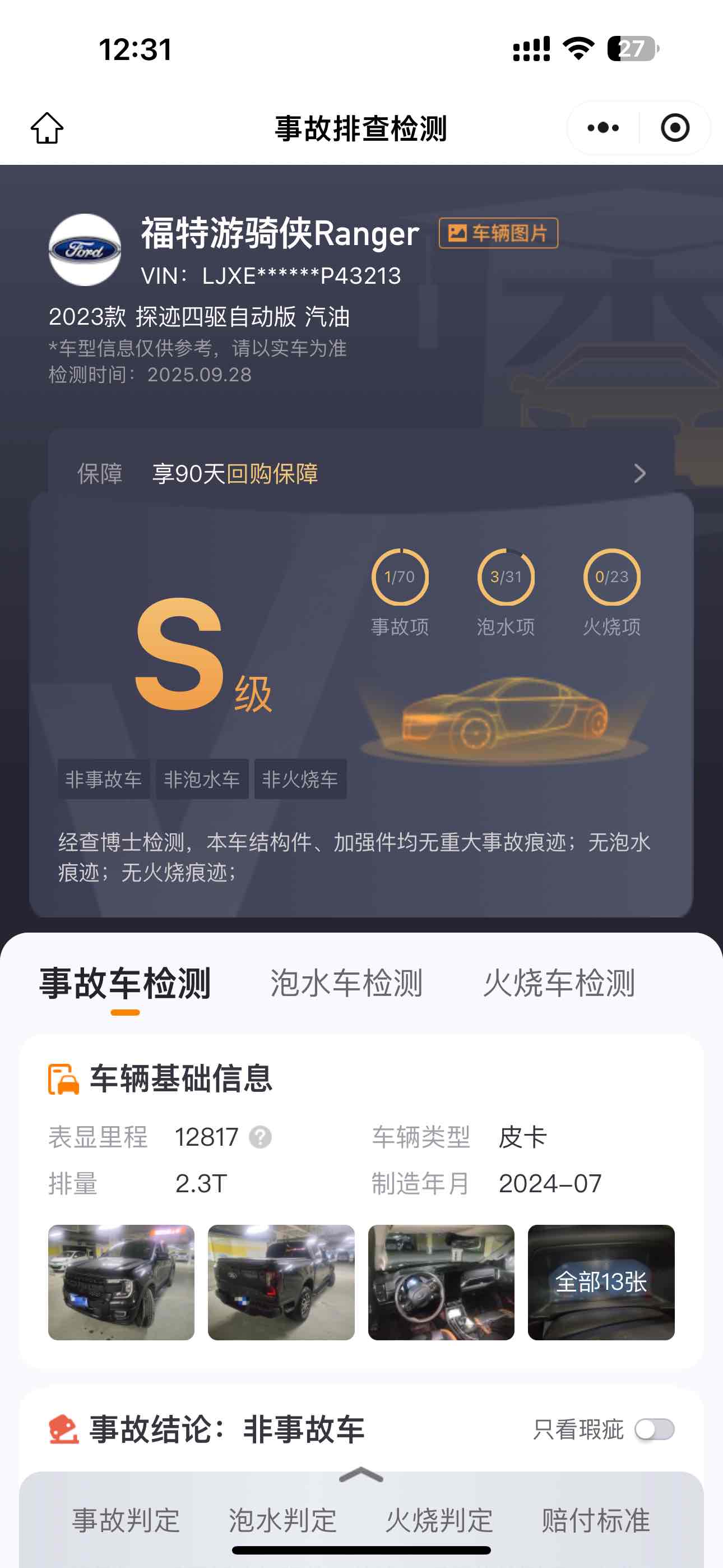Open 赔付标准 in the bottom bar
Image resolution: width=723 pixels, height=1568 pixels.
point(596,1520)
